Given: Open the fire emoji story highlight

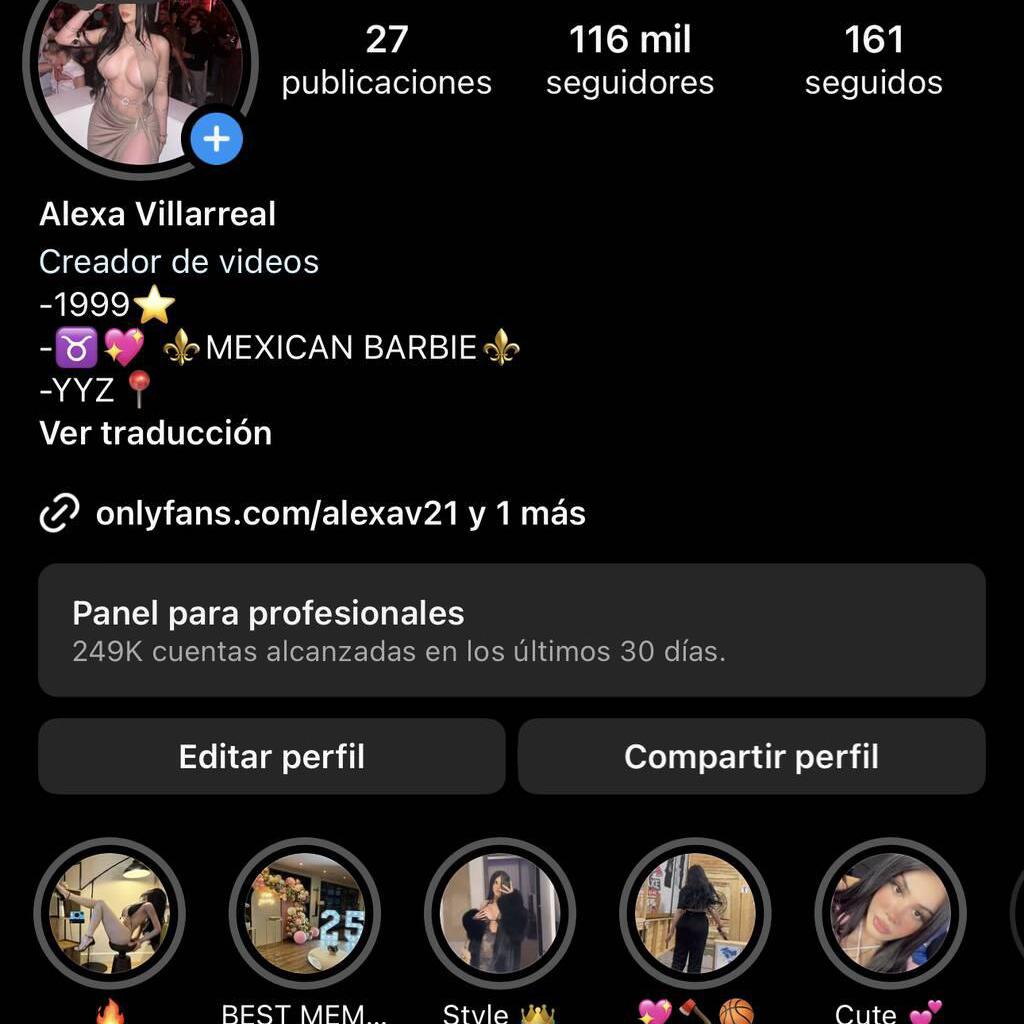Looking at the screenshot, I should pyautogui.click(x=110, y=913).
